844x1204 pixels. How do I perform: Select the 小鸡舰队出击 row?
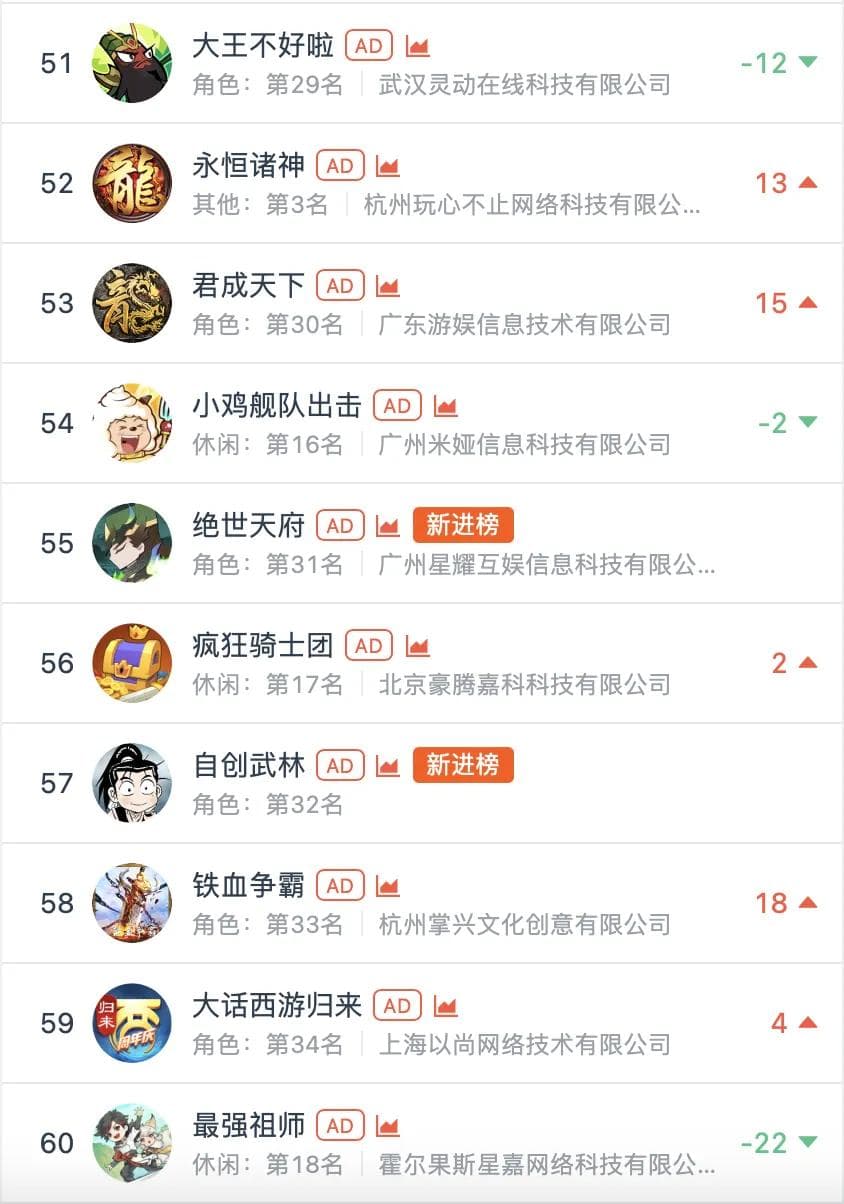277,405
